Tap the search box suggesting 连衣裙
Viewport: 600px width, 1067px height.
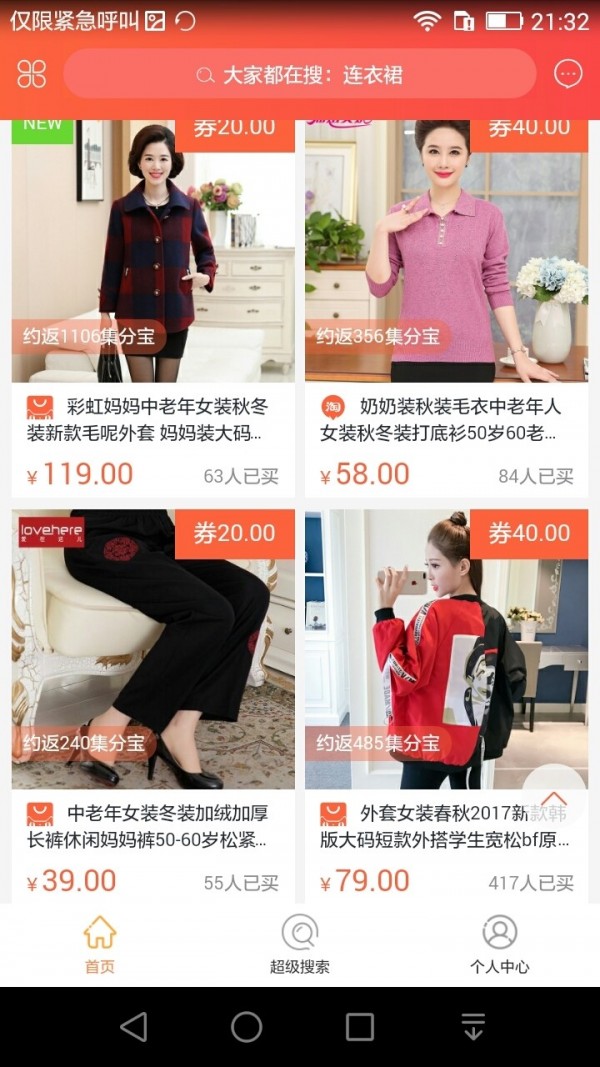[x=300, y=74]
